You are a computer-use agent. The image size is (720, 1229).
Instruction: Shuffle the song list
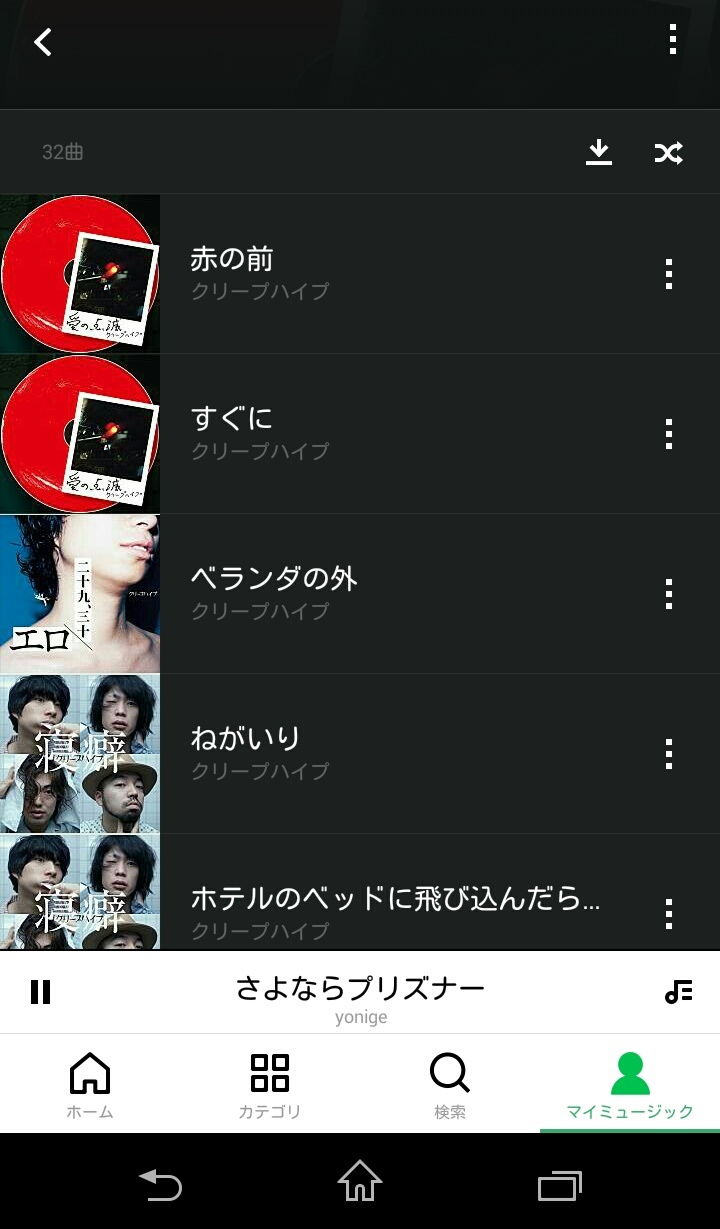click(x=668, y=153)
